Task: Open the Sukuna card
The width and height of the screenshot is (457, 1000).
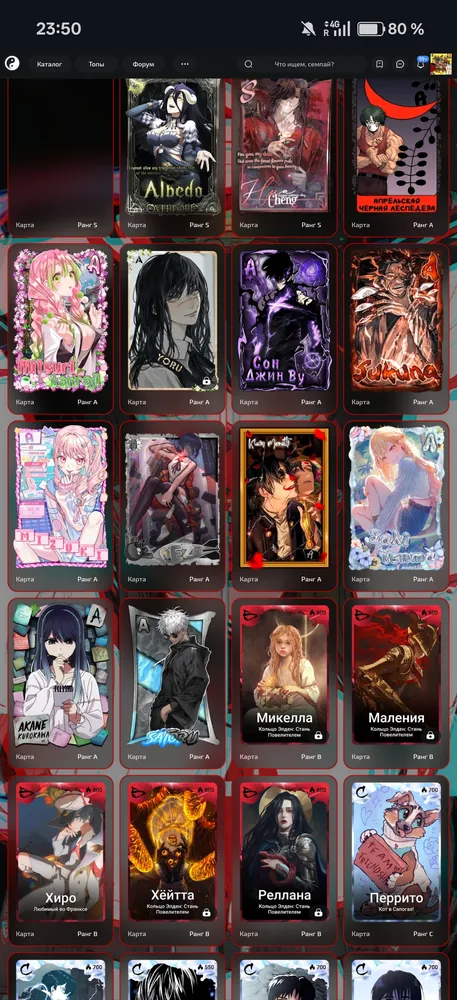Action: coord(396,328)
